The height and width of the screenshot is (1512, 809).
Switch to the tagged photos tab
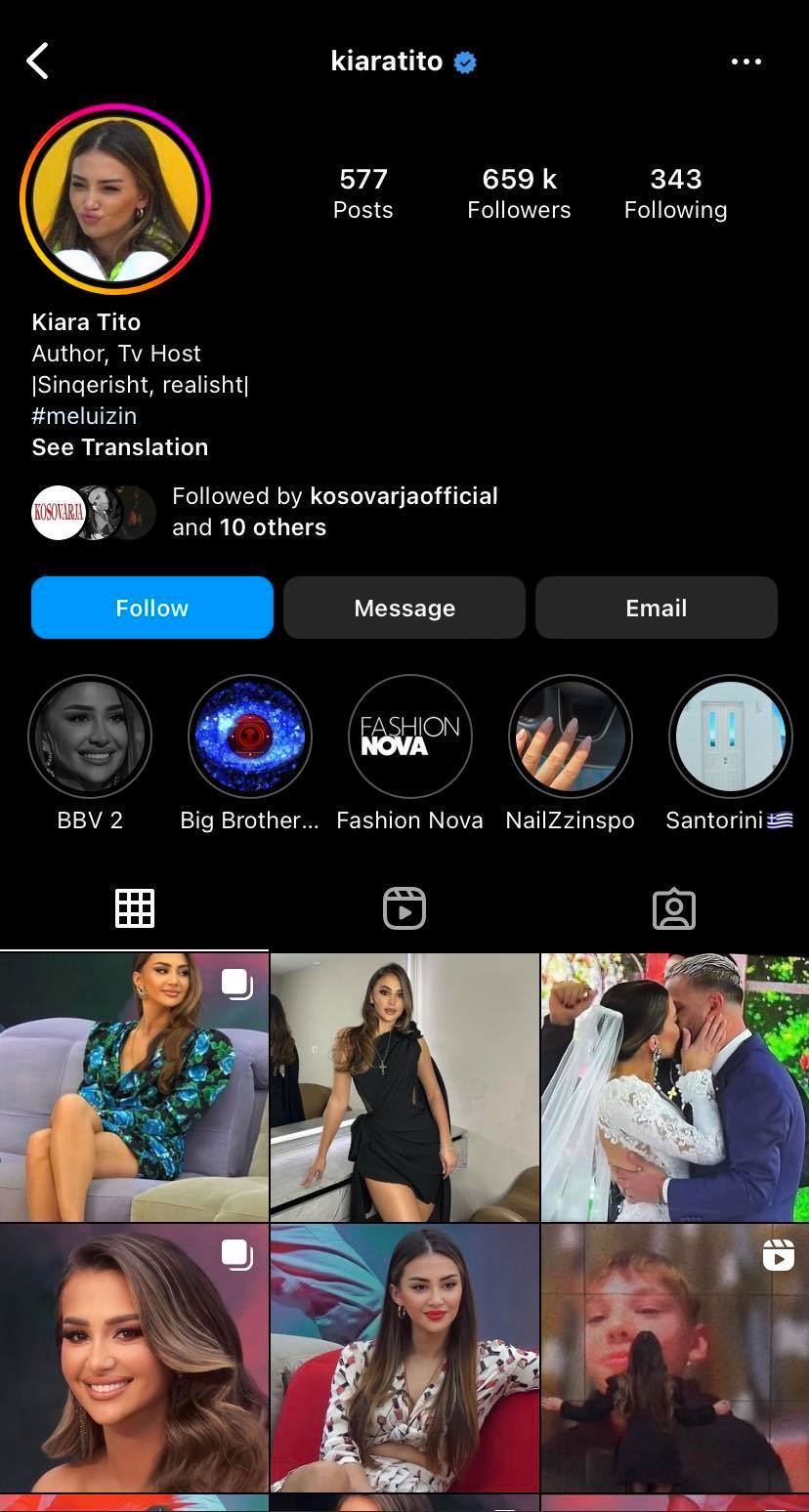pos(674,908)
